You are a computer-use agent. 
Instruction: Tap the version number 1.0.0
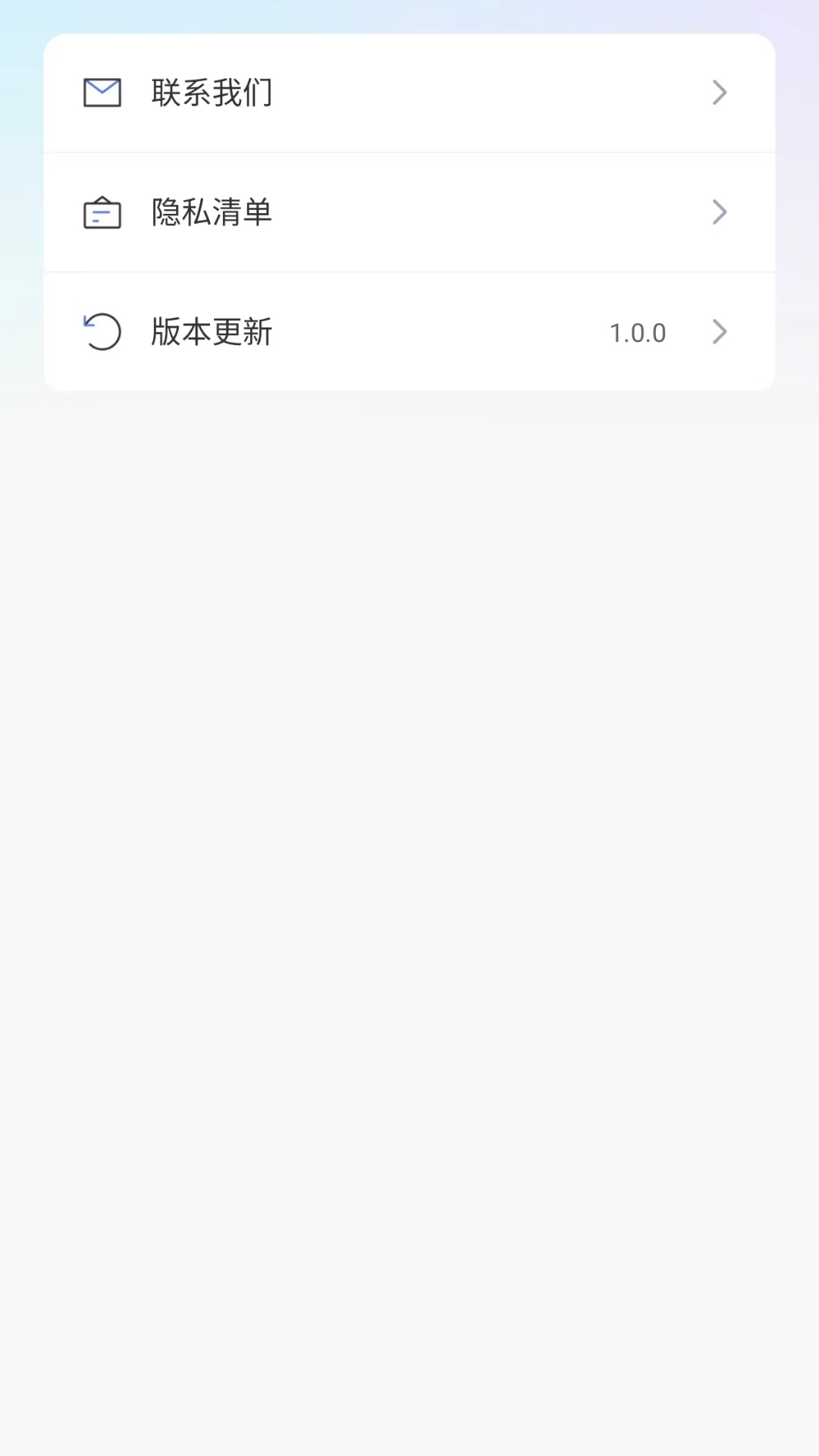click(637, 331)
